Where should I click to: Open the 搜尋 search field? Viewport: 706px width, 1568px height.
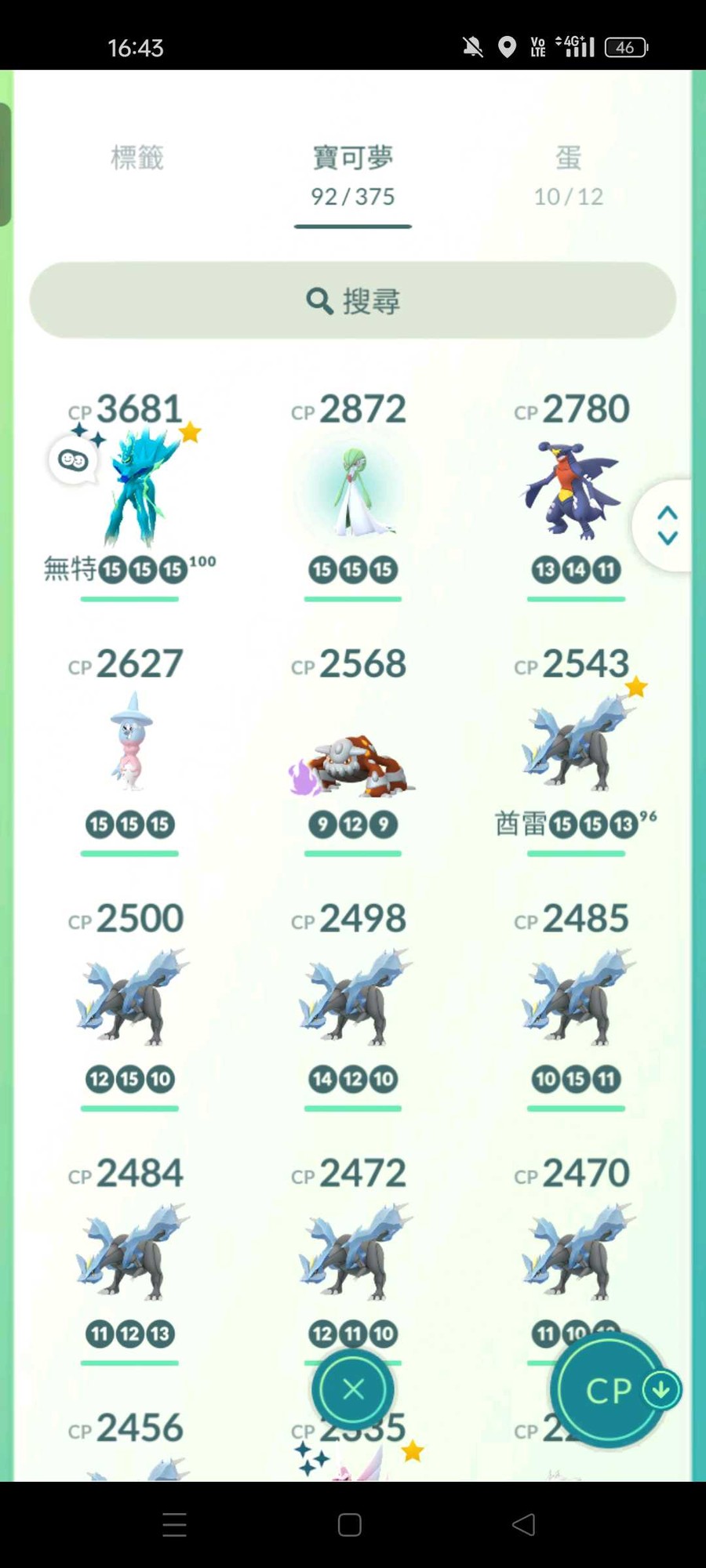[x=353, y=300]
